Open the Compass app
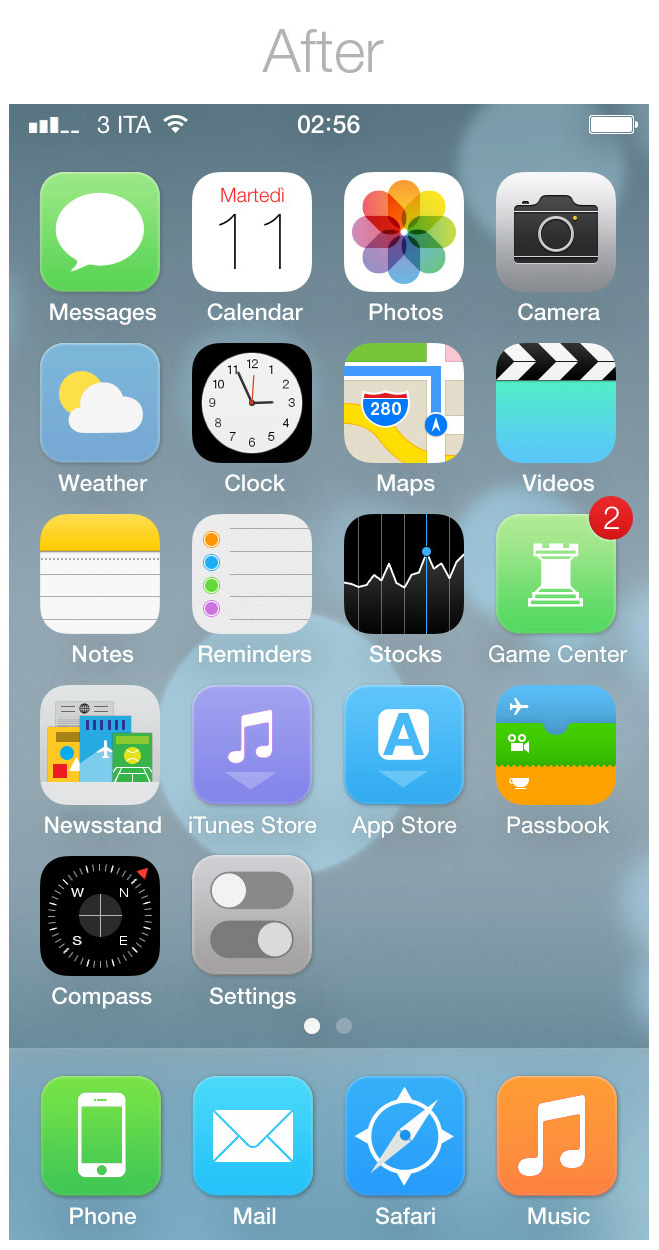 (x=100, y=916)
